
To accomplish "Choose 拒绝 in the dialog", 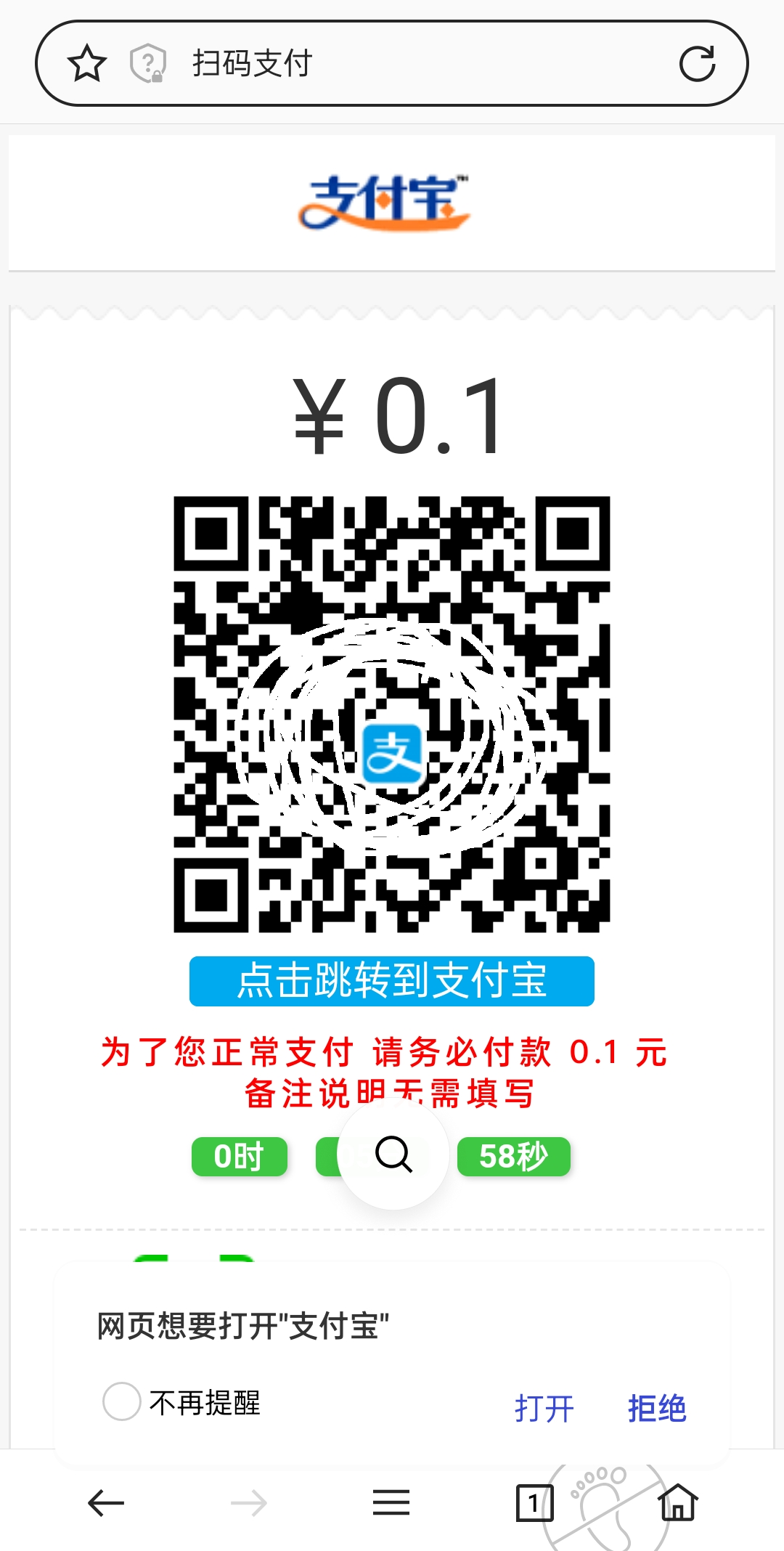I will click(657, 1408).
